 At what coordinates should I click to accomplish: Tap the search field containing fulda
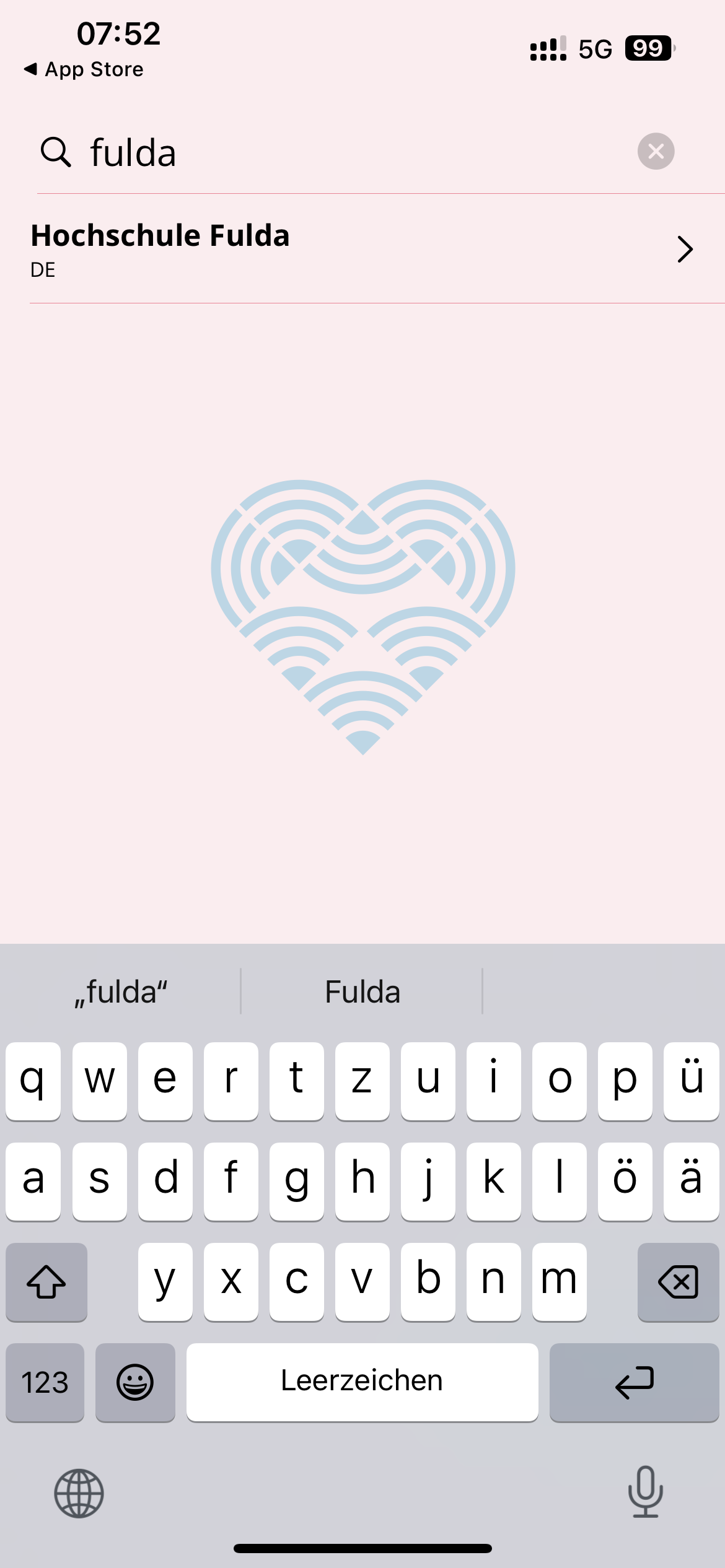(347, 152)
